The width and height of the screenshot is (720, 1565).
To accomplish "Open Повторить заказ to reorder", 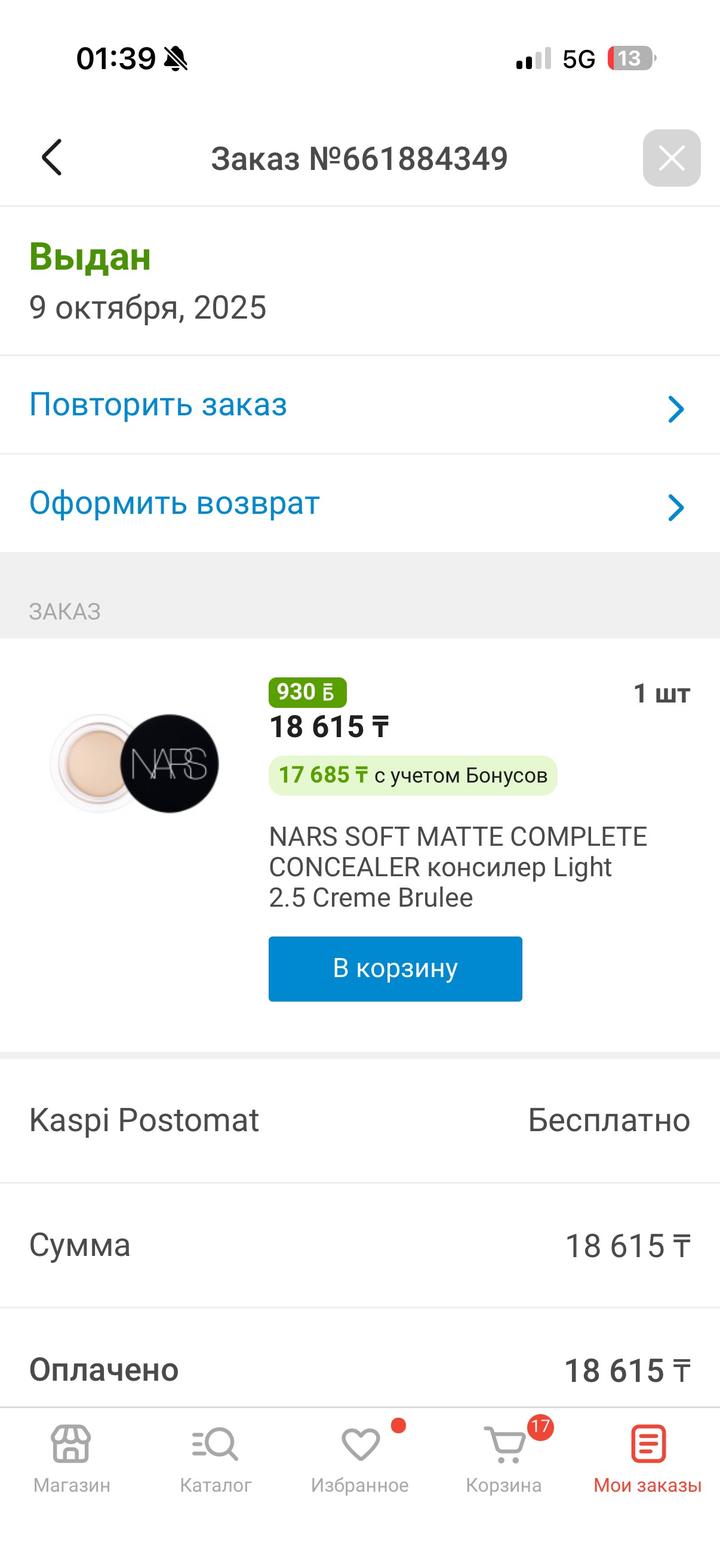I will tap(359, 405).
